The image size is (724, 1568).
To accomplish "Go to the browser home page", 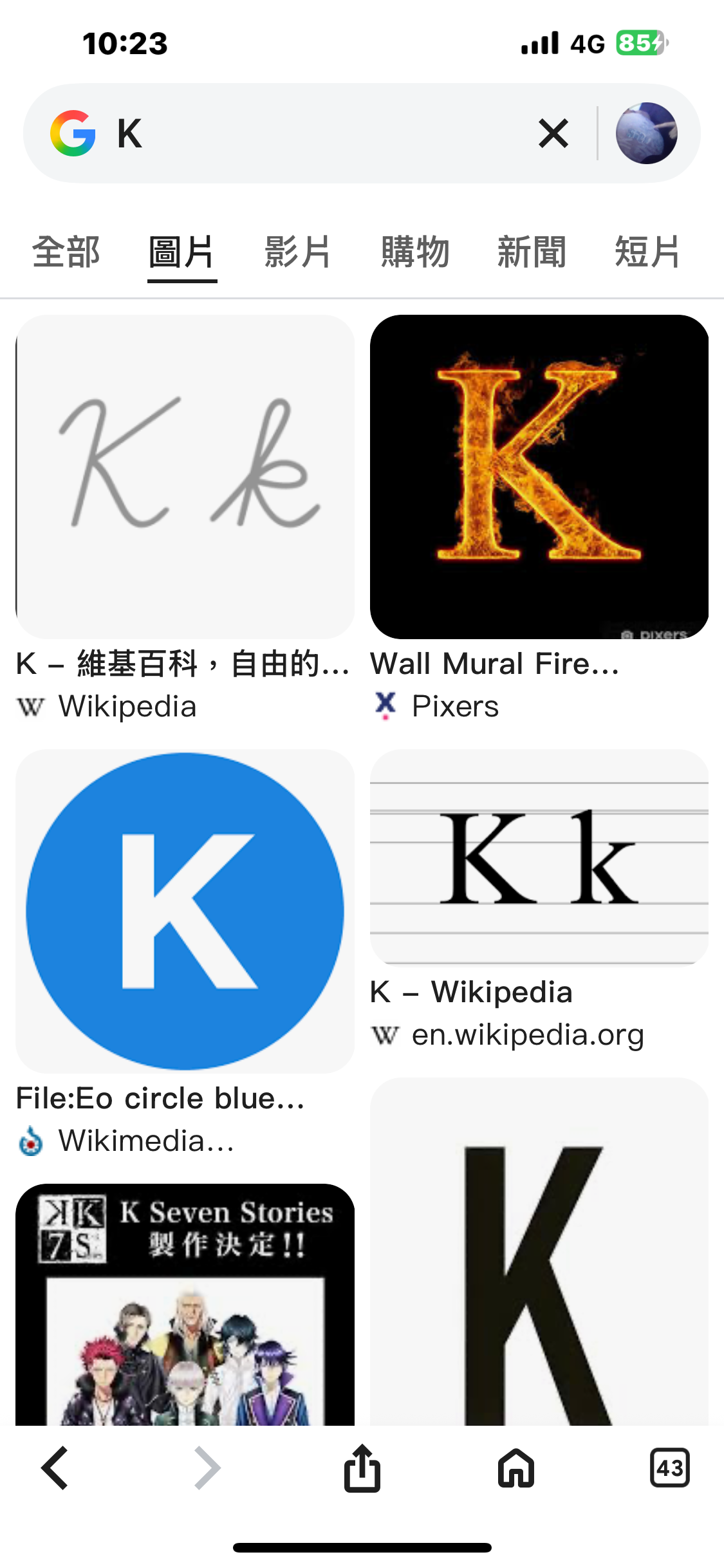I will (516, 1468).
